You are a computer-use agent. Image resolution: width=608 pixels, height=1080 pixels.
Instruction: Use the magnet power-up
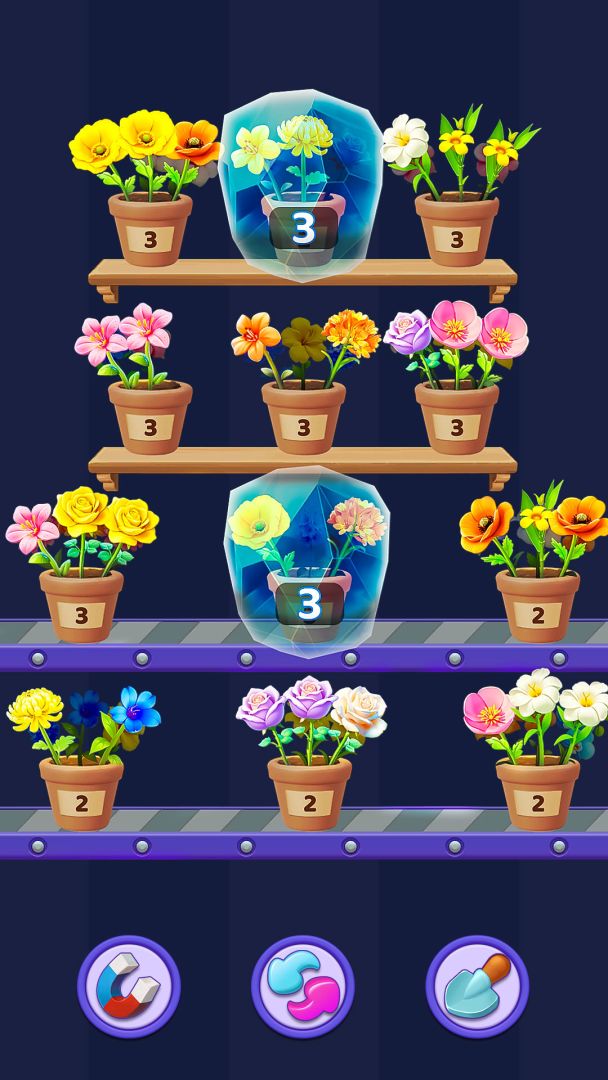pyautogui.click(x=129, y=986)
